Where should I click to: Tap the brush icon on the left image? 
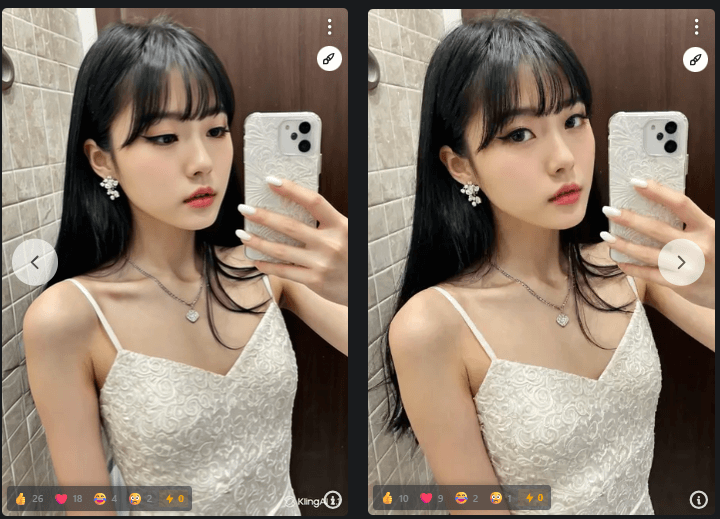tap(329, 59)
